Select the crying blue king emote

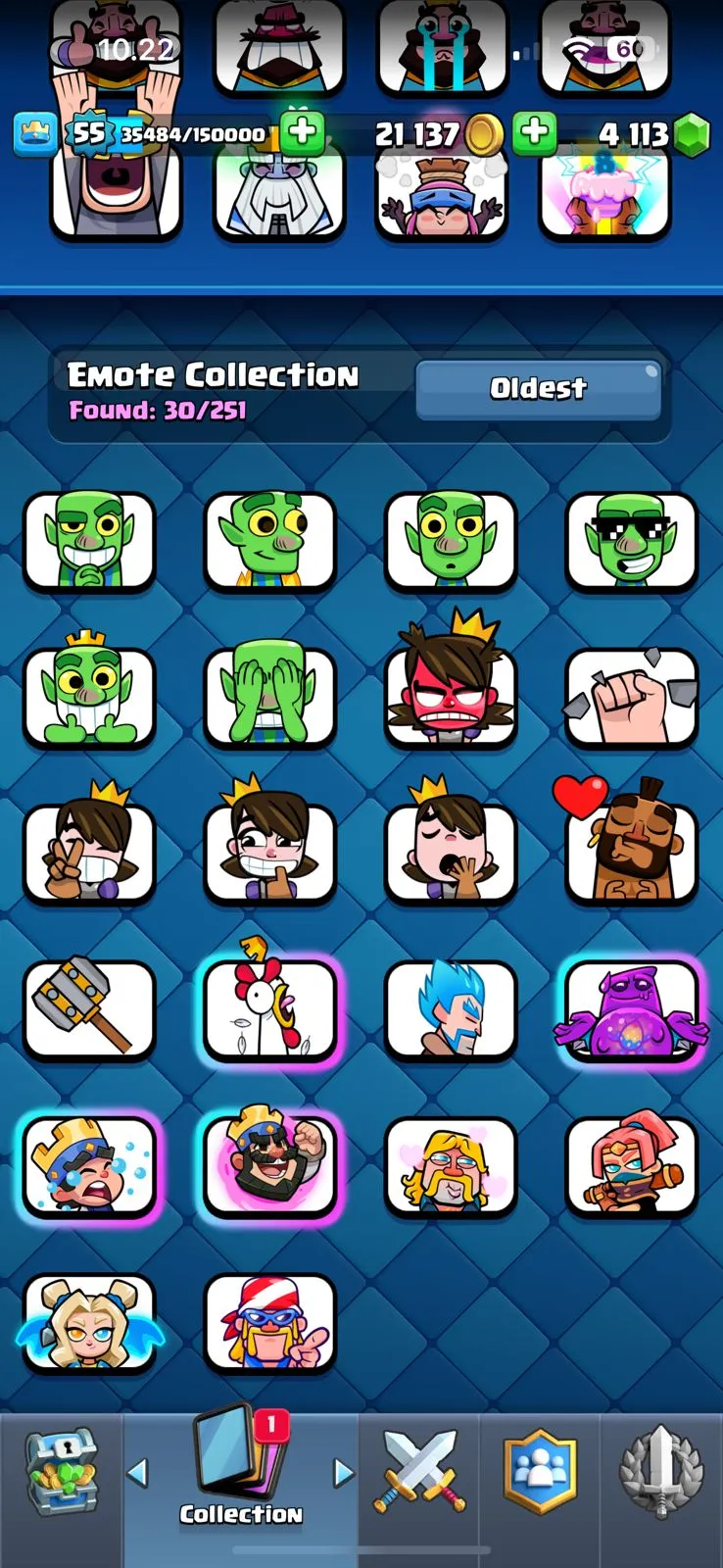point(89,1165)
